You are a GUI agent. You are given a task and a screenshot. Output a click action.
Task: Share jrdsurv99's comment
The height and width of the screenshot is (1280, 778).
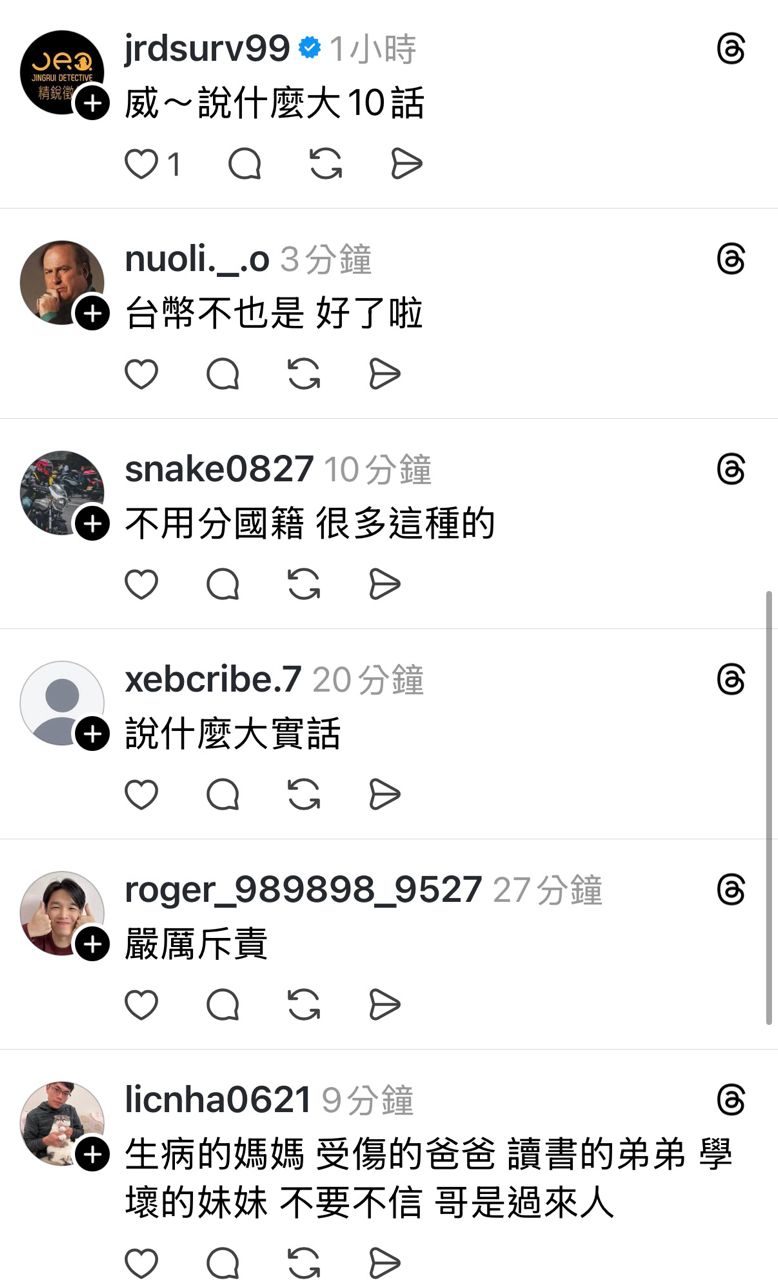click(406, 164)
